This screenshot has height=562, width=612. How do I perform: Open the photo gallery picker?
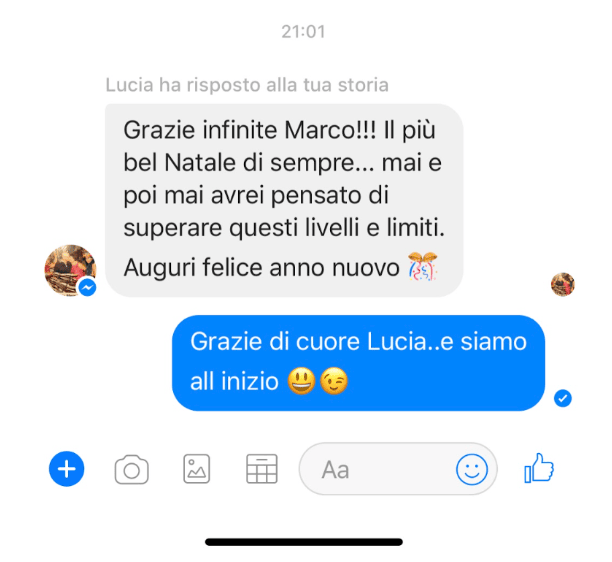196,468
